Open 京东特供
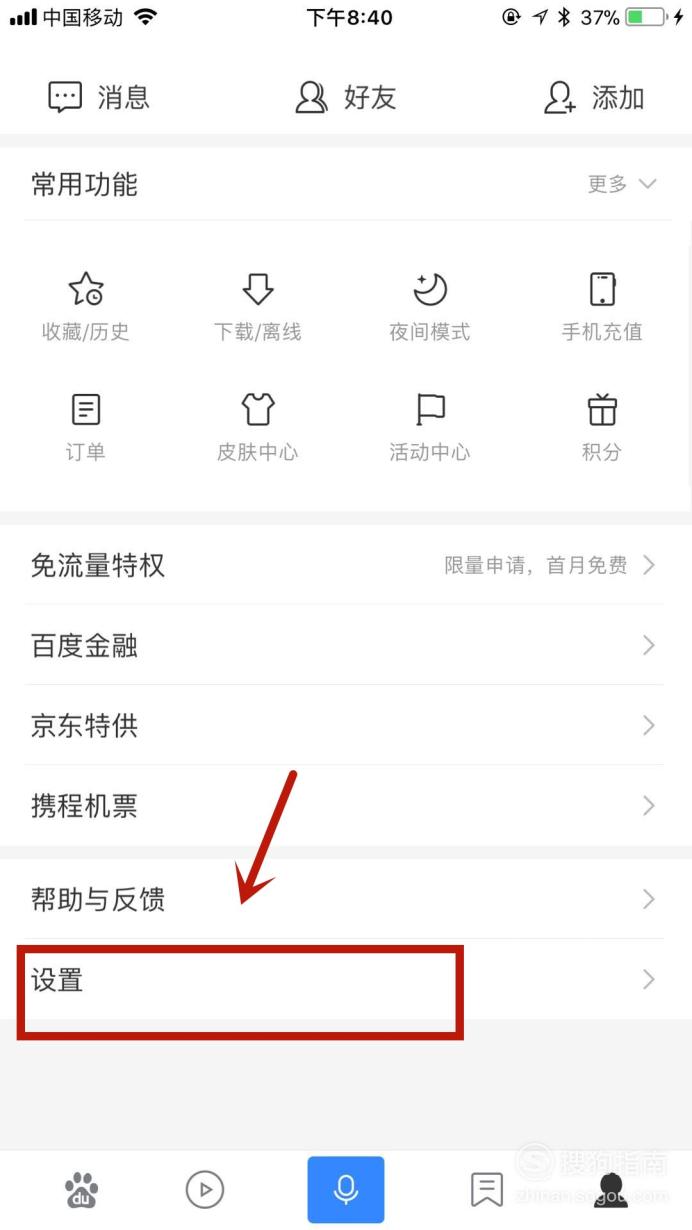Image resolution: width=692 pixels, height=1230 pixels. pyautogui.click(x=346, y=725)
